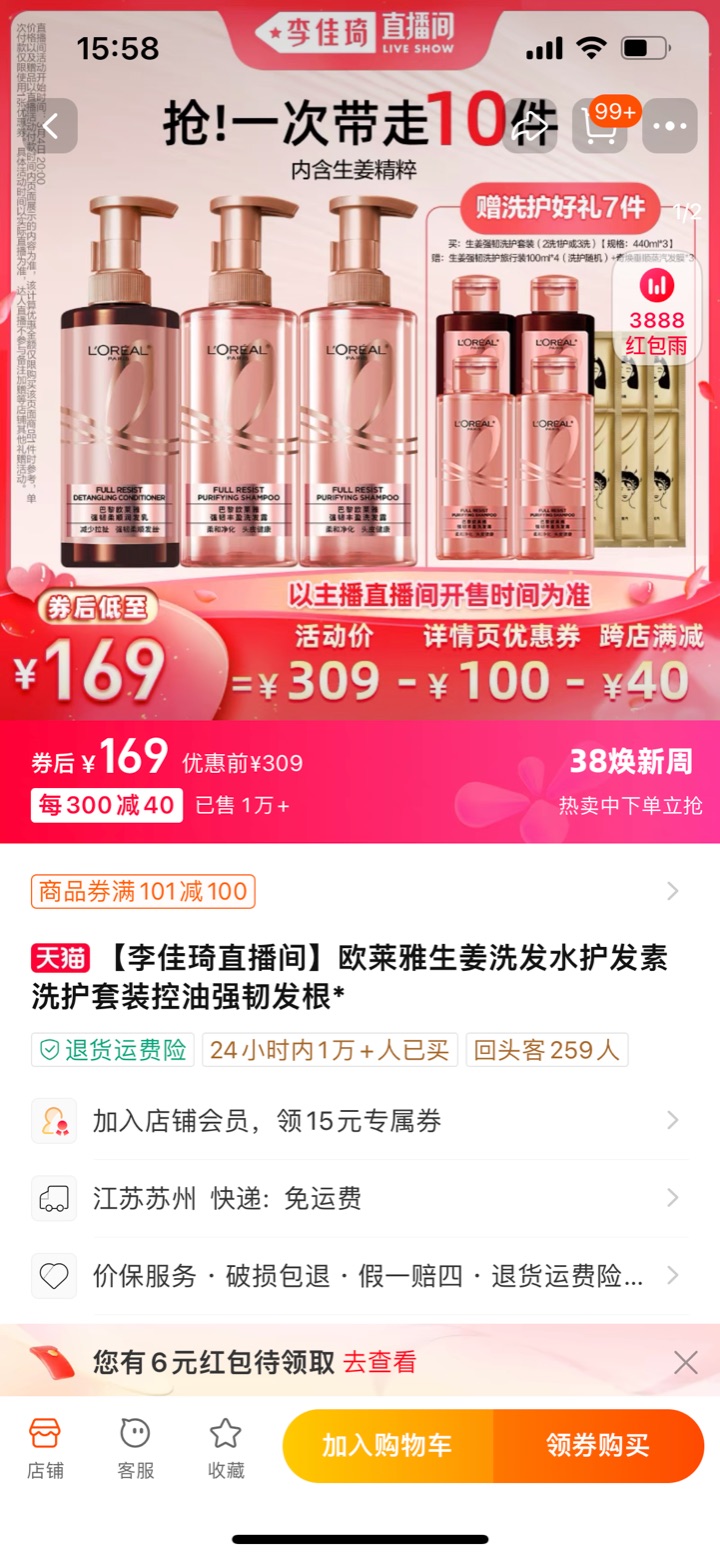Share this product
The height and width of the screenshot is (1559, 720).
[x=530, y=126]
